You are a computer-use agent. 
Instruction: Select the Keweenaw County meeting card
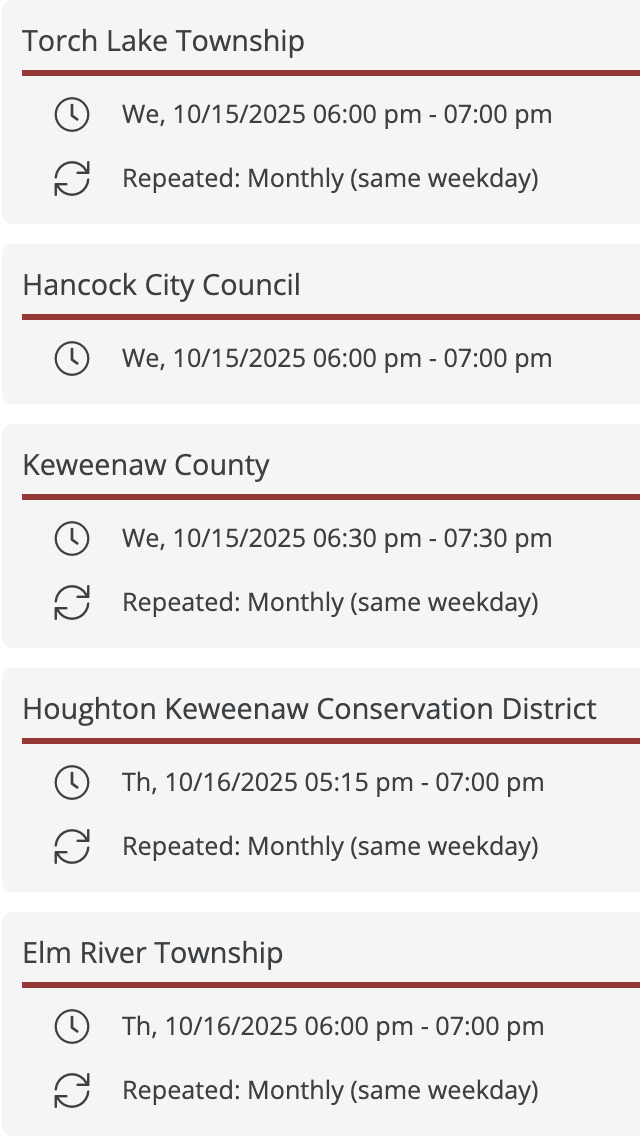point(146,466)
